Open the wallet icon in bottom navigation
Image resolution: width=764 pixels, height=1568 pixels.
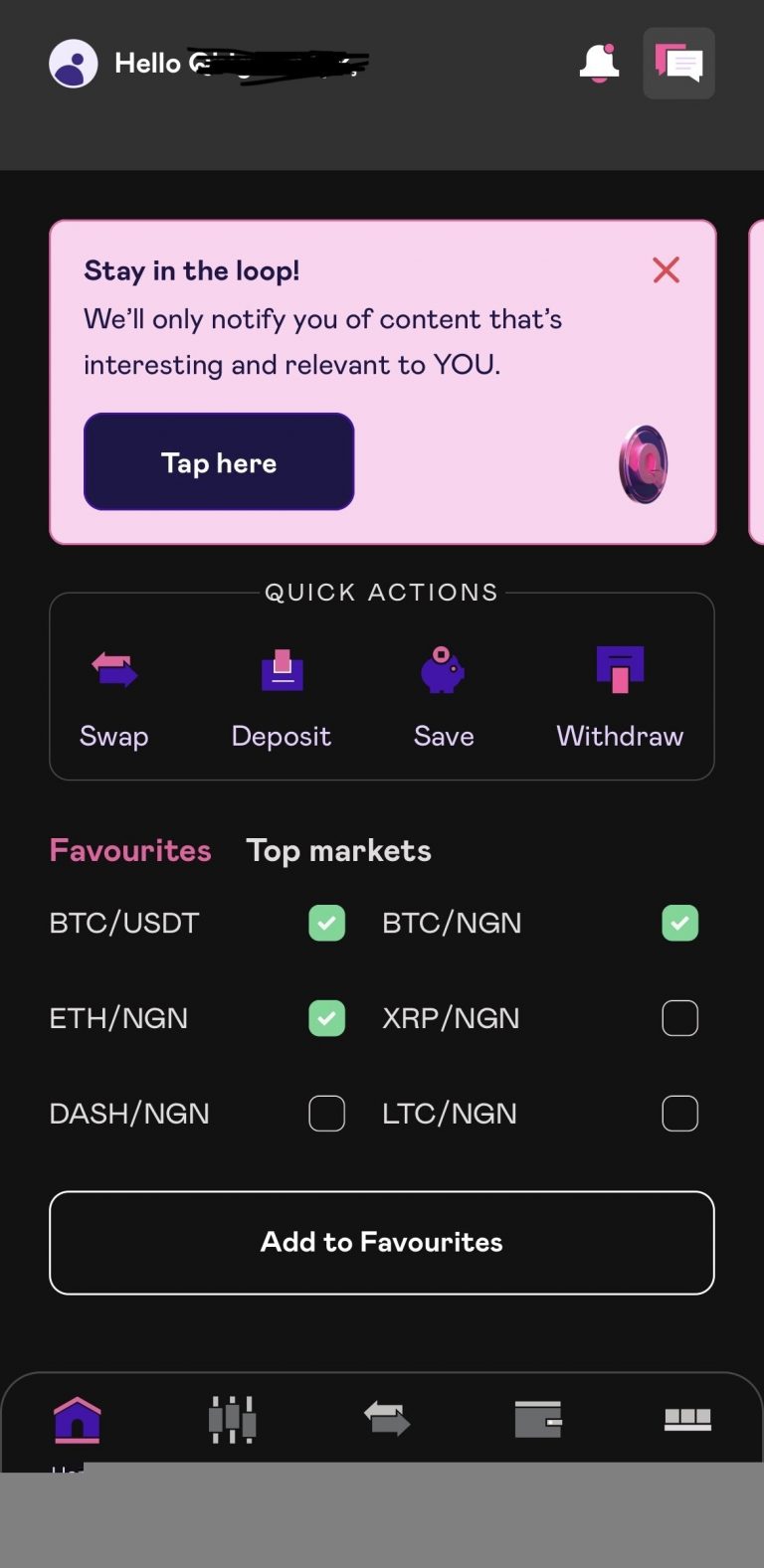tap(536, 1420)
